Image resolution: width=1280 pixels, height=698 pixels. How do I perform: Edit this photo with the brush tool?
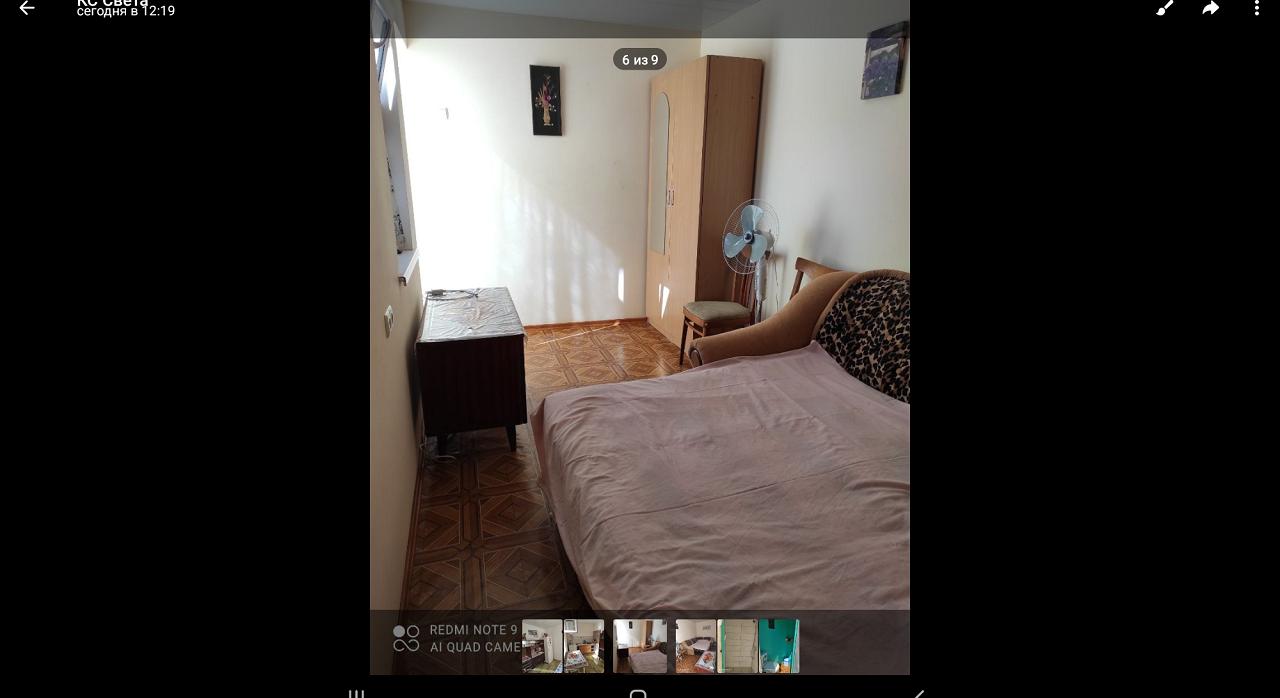[x=1165, y=9]
